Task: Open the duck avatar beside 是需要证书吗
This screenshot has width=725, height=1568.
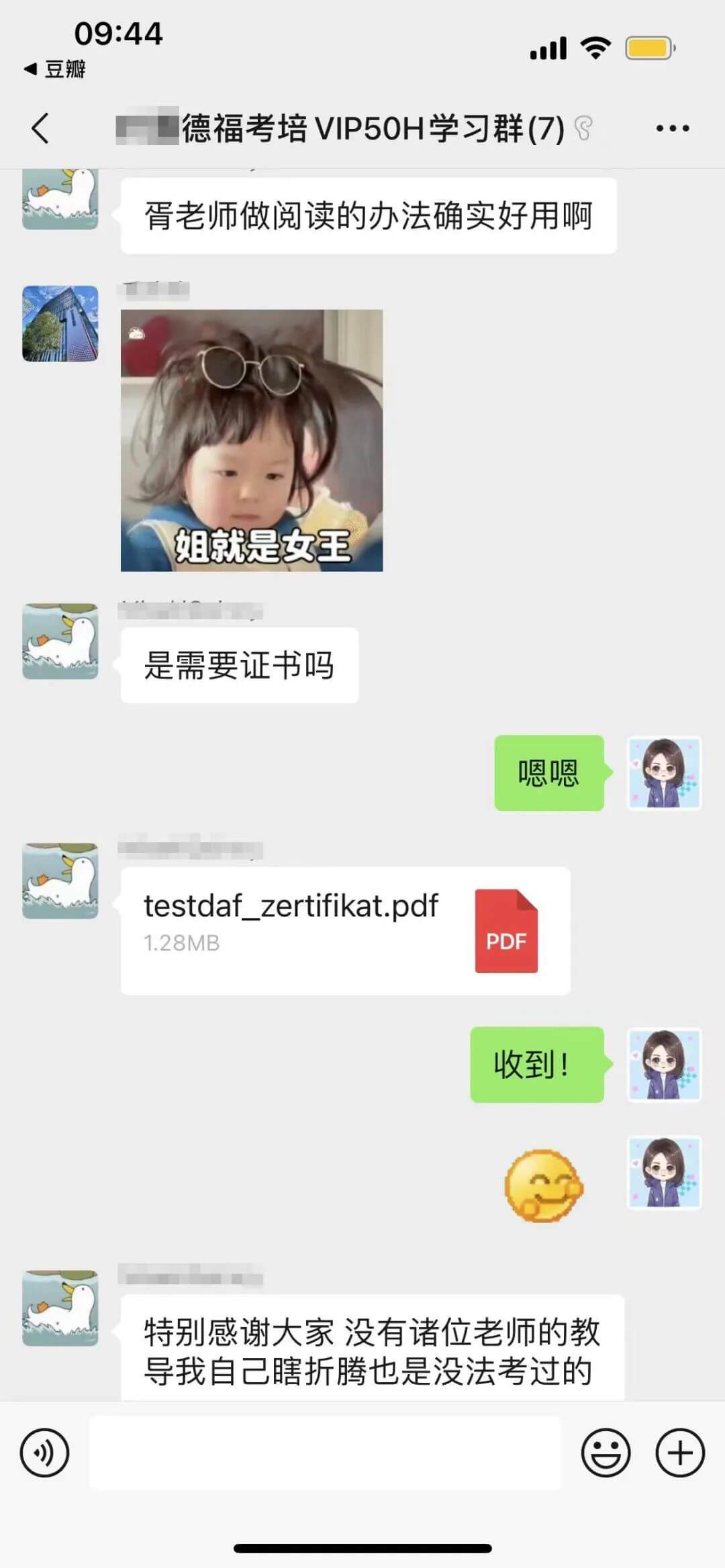Action: coord(60,641)
